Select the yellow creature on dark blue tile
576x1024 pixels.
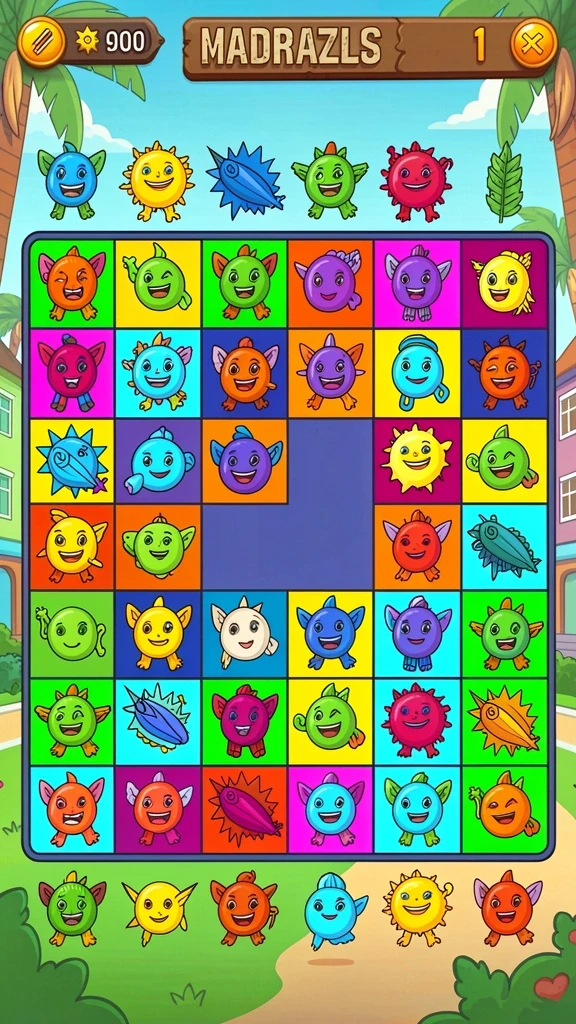pyautogui.click(x=158, y=633)
